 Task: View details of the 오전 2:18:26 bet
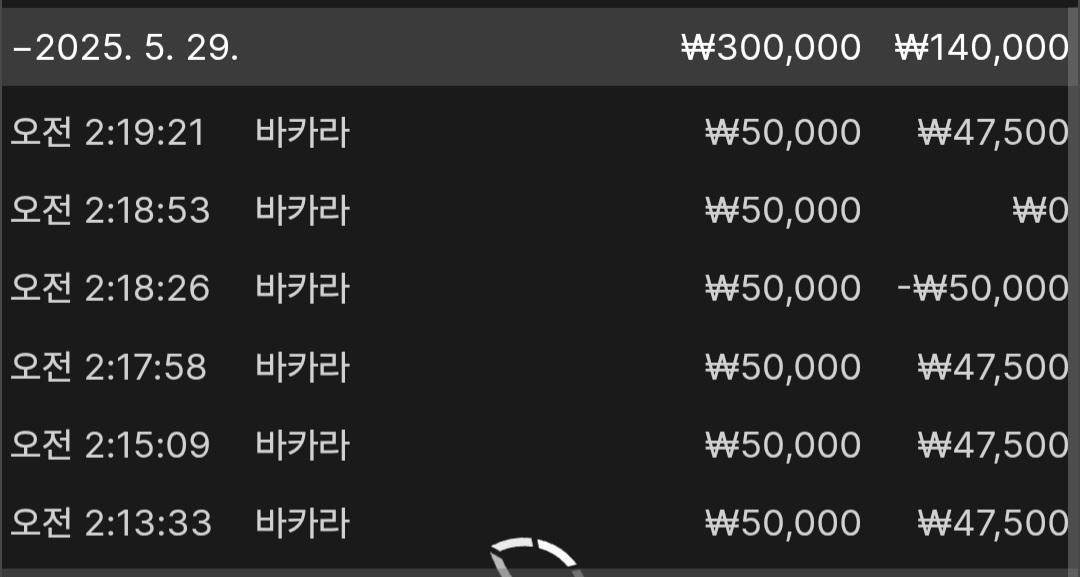301,289
